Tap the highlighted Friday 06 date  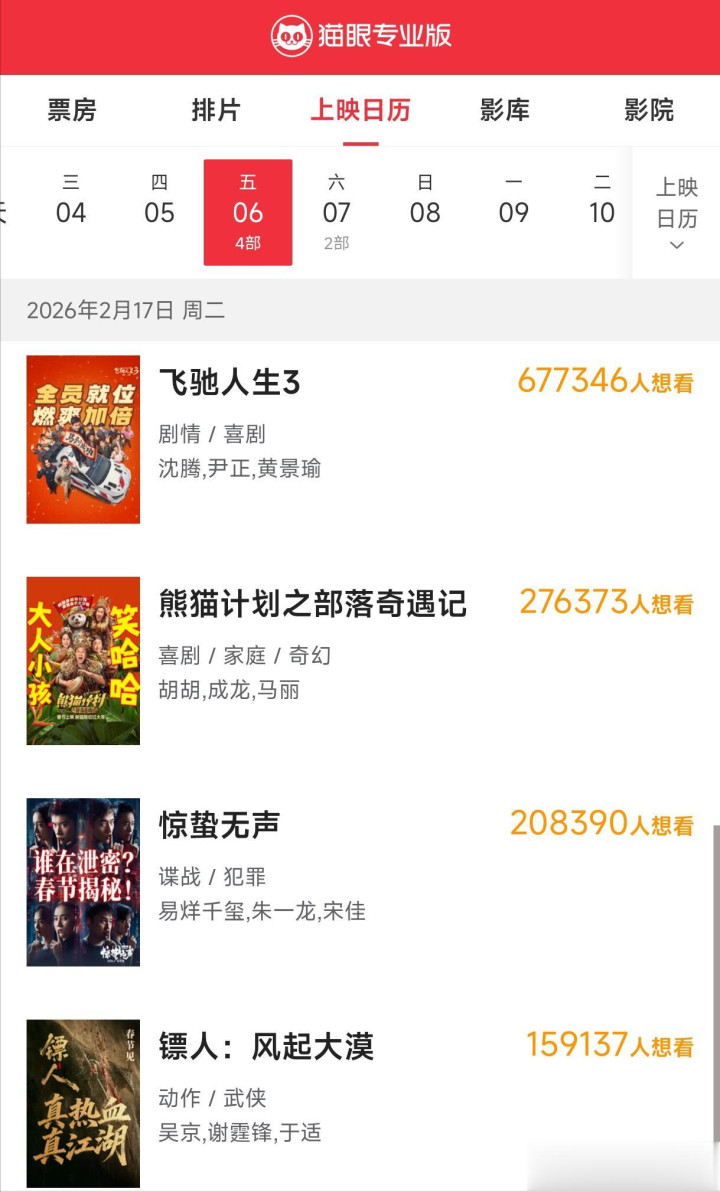coord(248,212)
